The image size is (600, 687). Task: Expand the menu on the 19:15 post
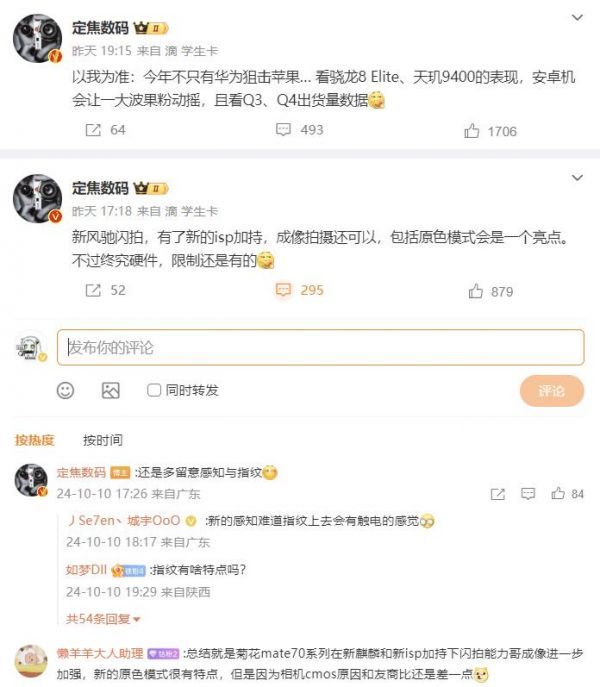576,18
